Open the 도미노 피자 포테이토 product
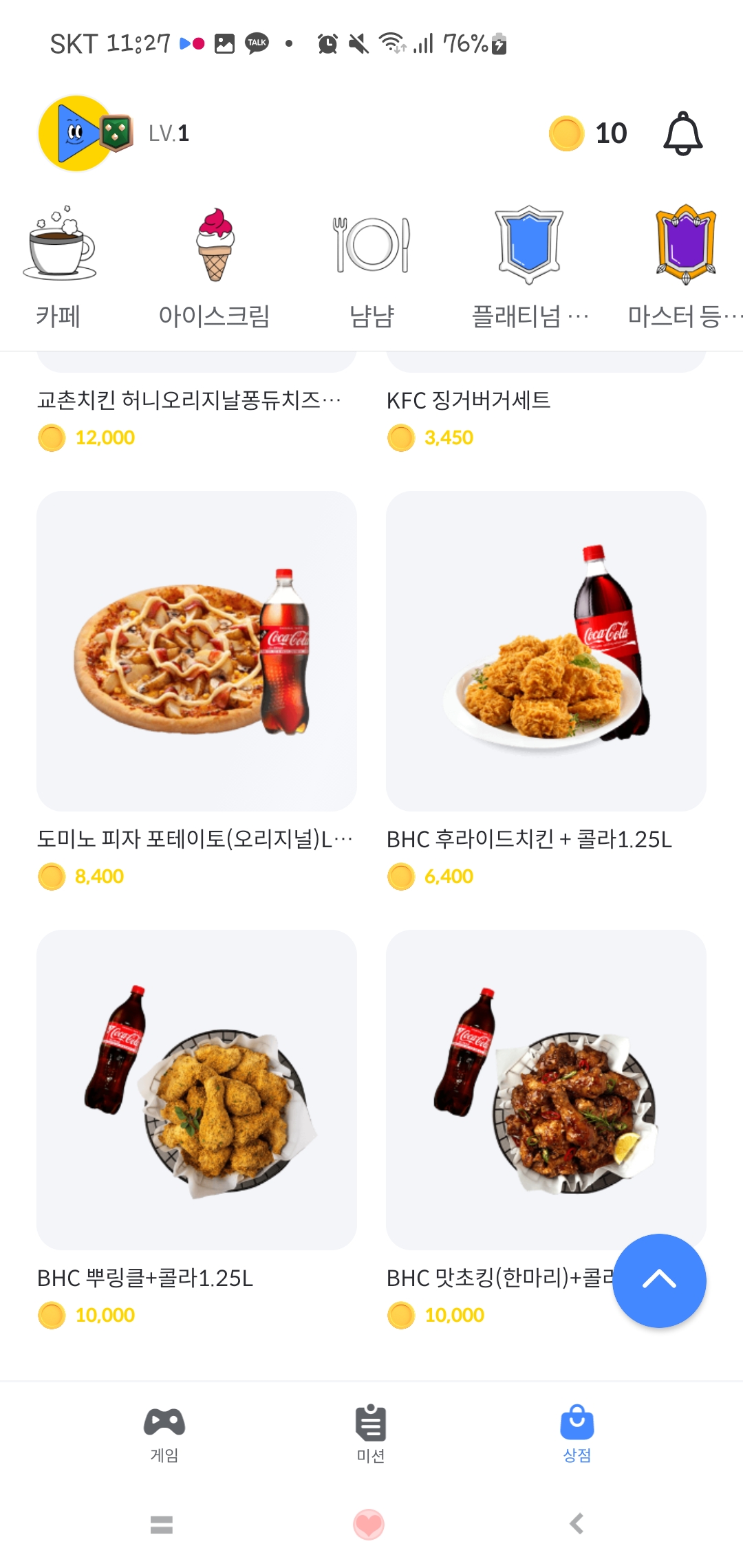The width and height of the screenshot is (743, 1568). [197, 651]
